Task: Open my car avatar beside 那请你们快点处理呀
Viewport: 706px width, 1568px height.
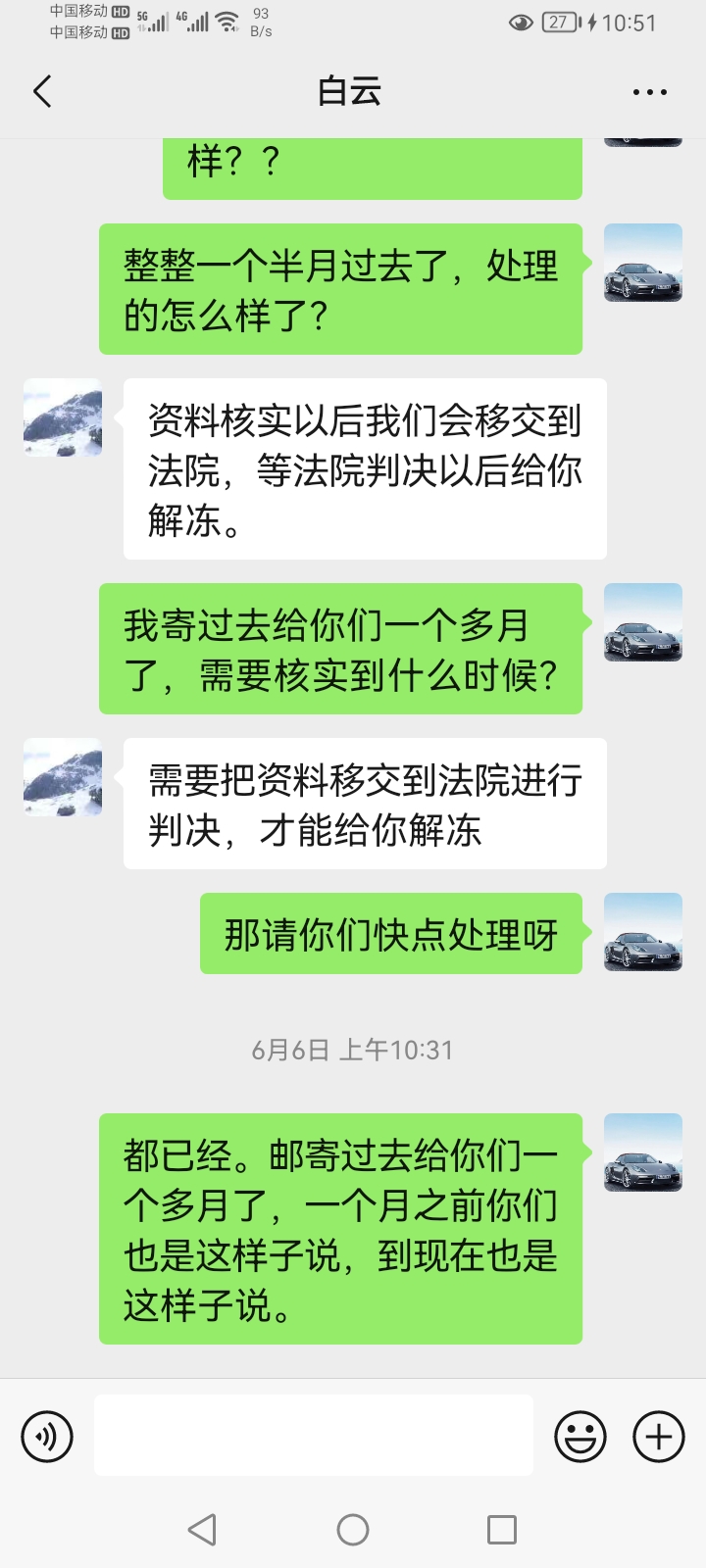Action: tap(643, 932)
